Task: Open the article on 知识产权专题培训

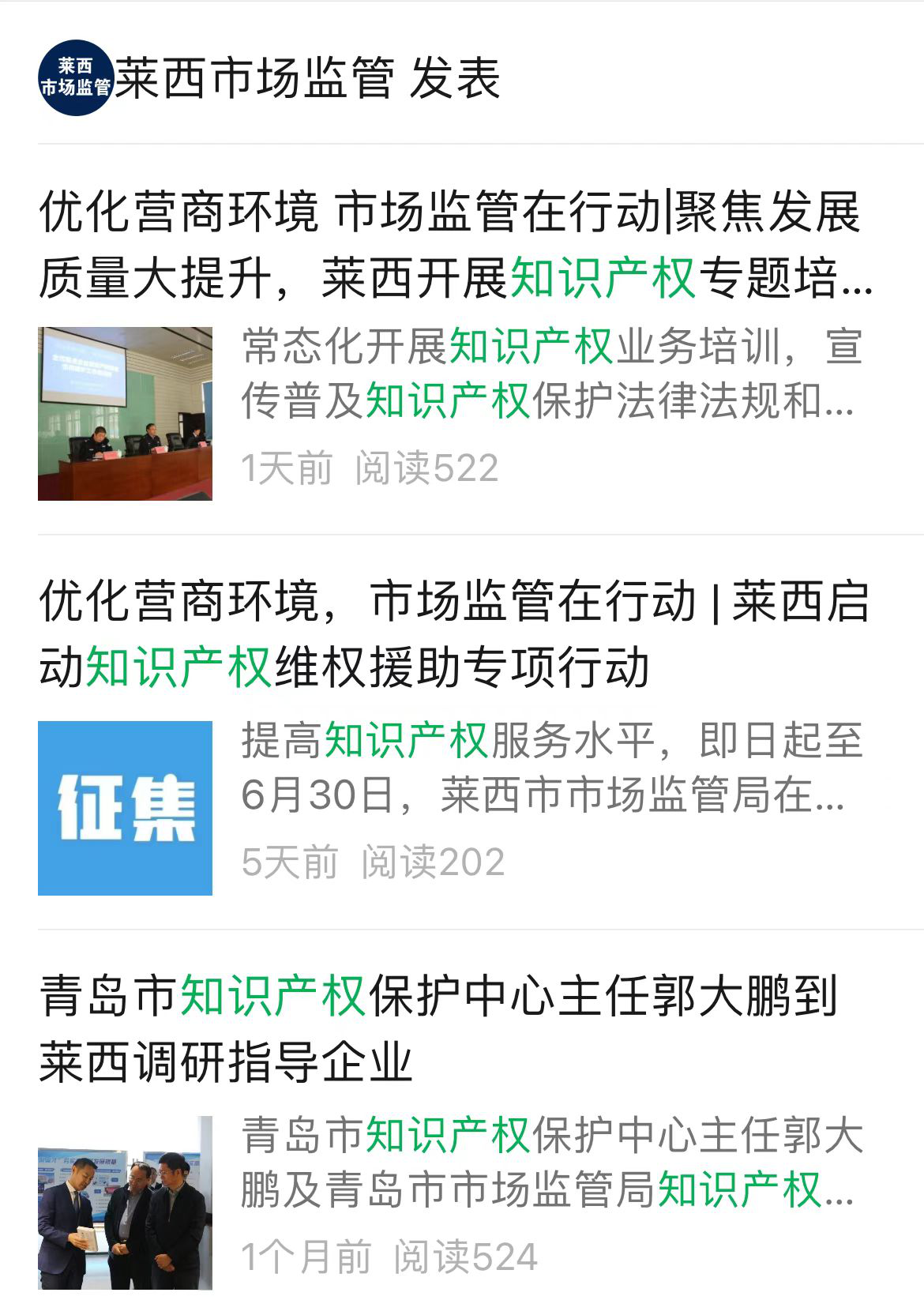Action: coord(455,245)
